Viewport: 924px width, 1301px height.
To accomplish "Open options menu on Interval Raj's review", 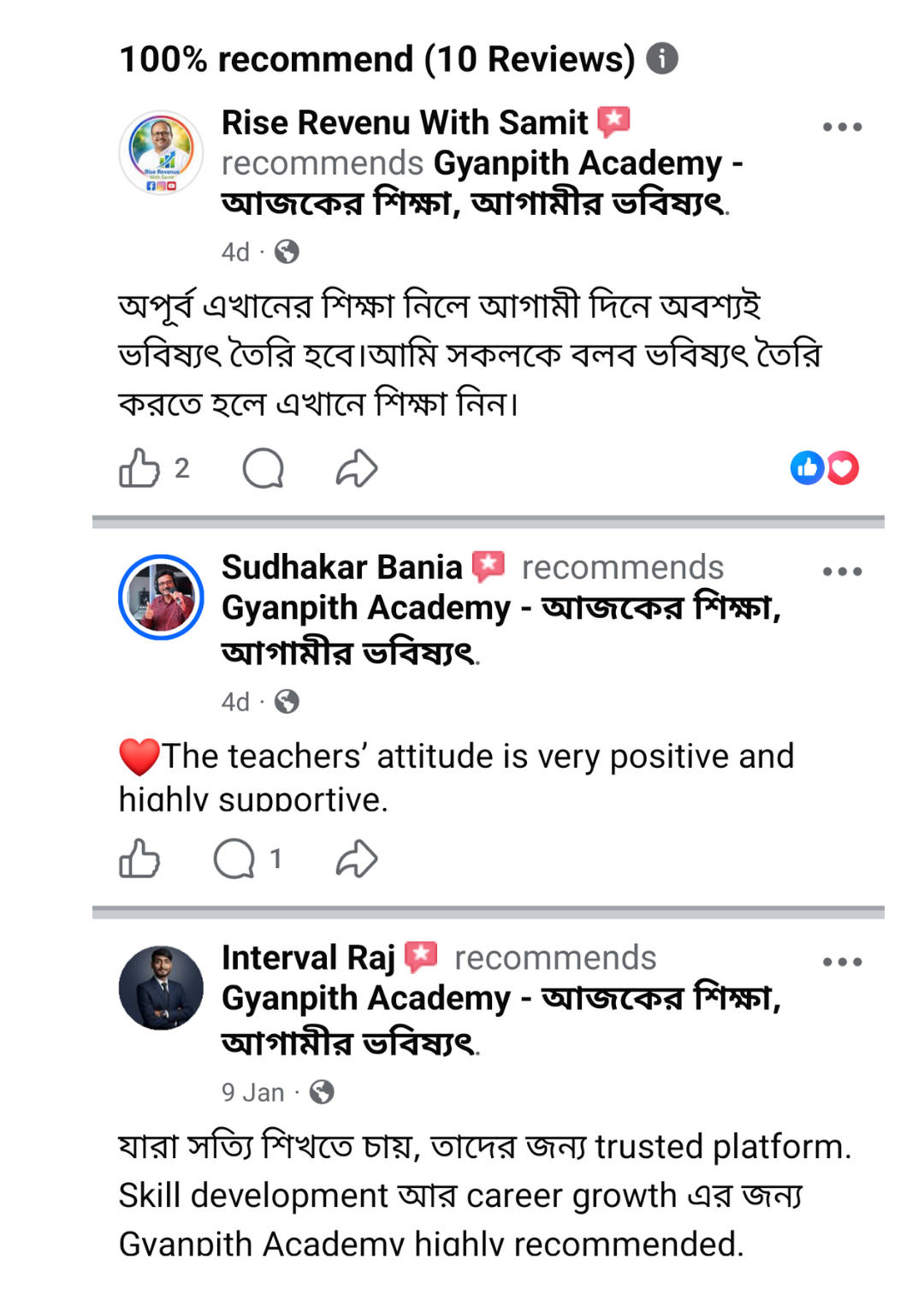I will tap(842, 961).
